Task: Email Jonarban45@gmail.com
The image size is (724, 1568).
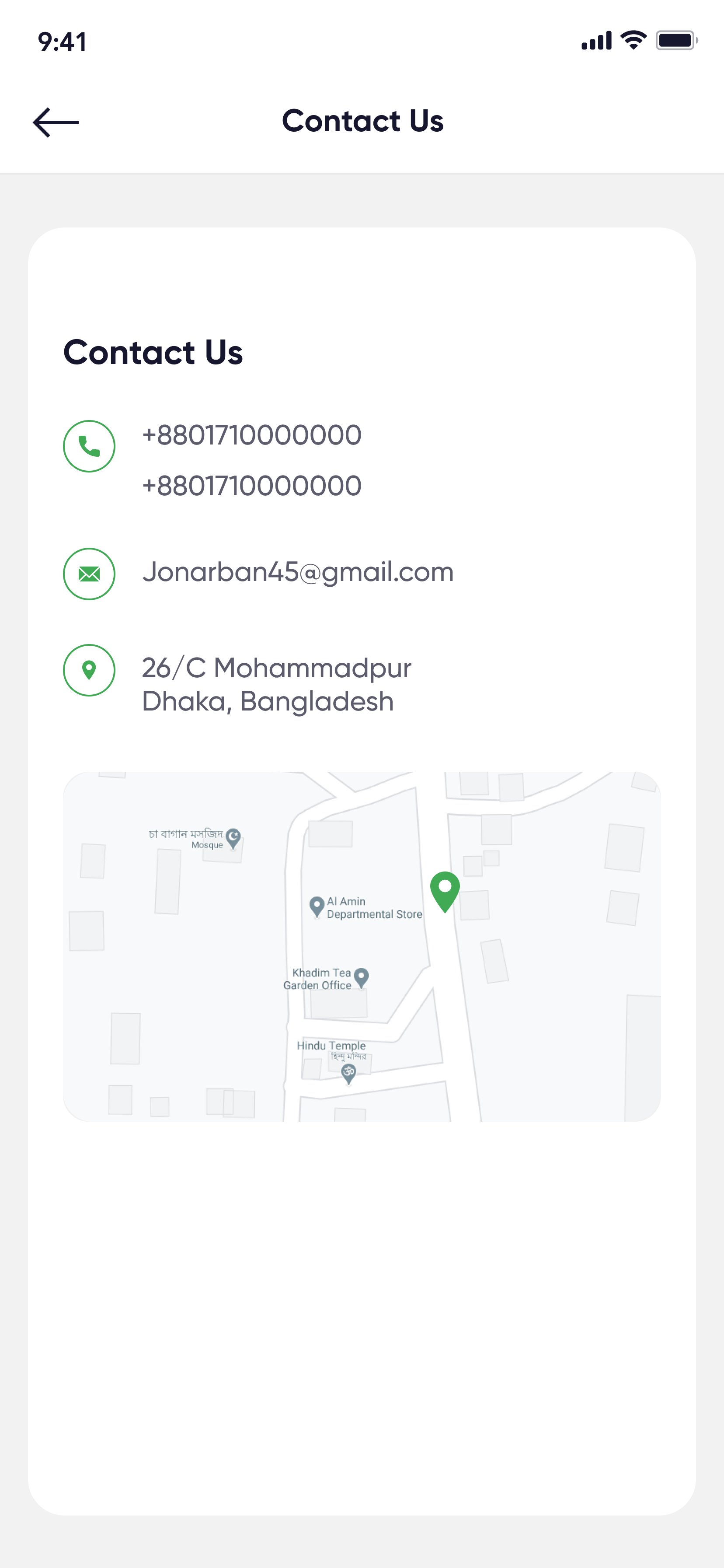Action: coord(297,572)
